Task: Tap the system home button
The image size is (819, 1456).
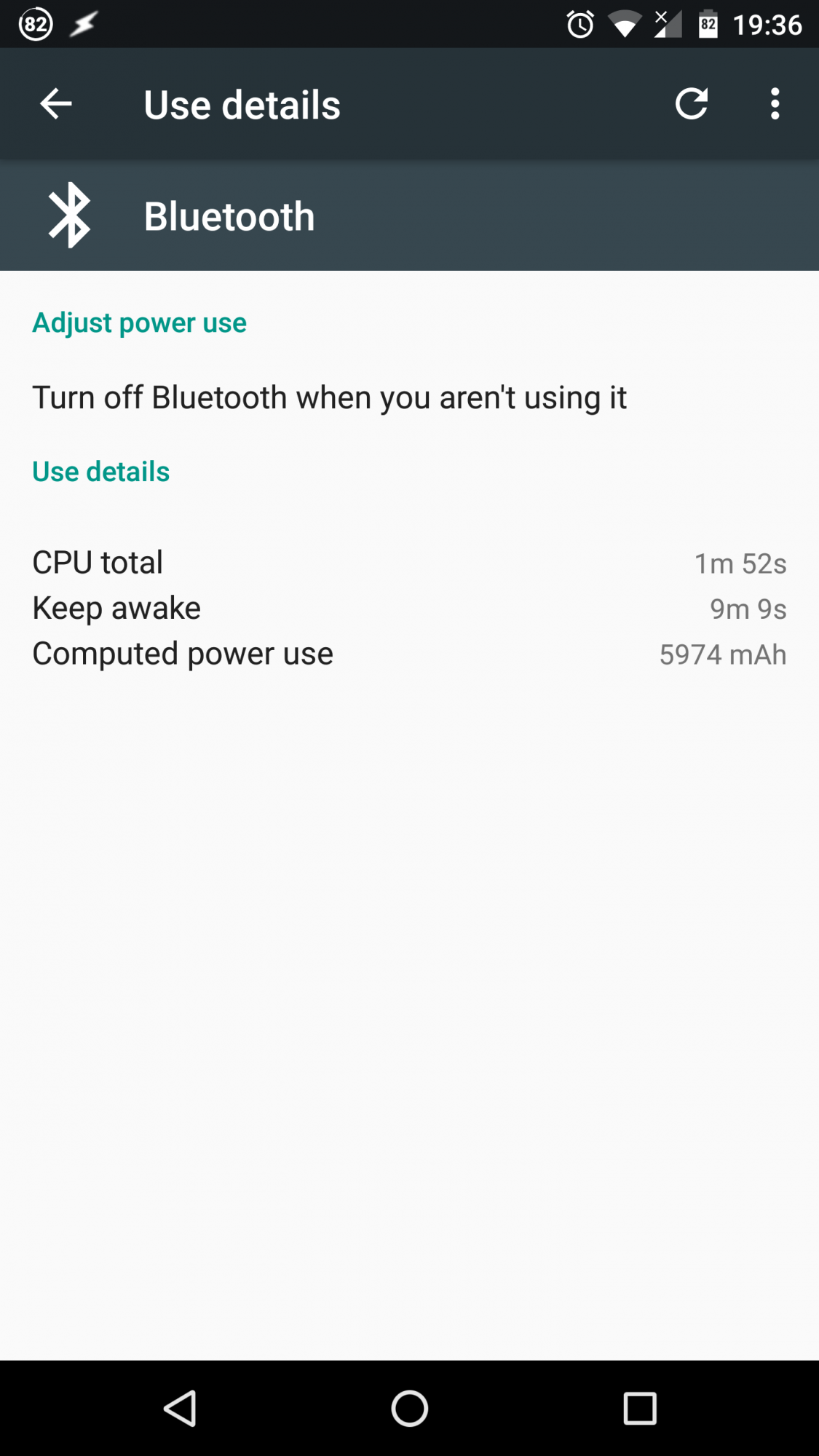Action: point(409,1408)
